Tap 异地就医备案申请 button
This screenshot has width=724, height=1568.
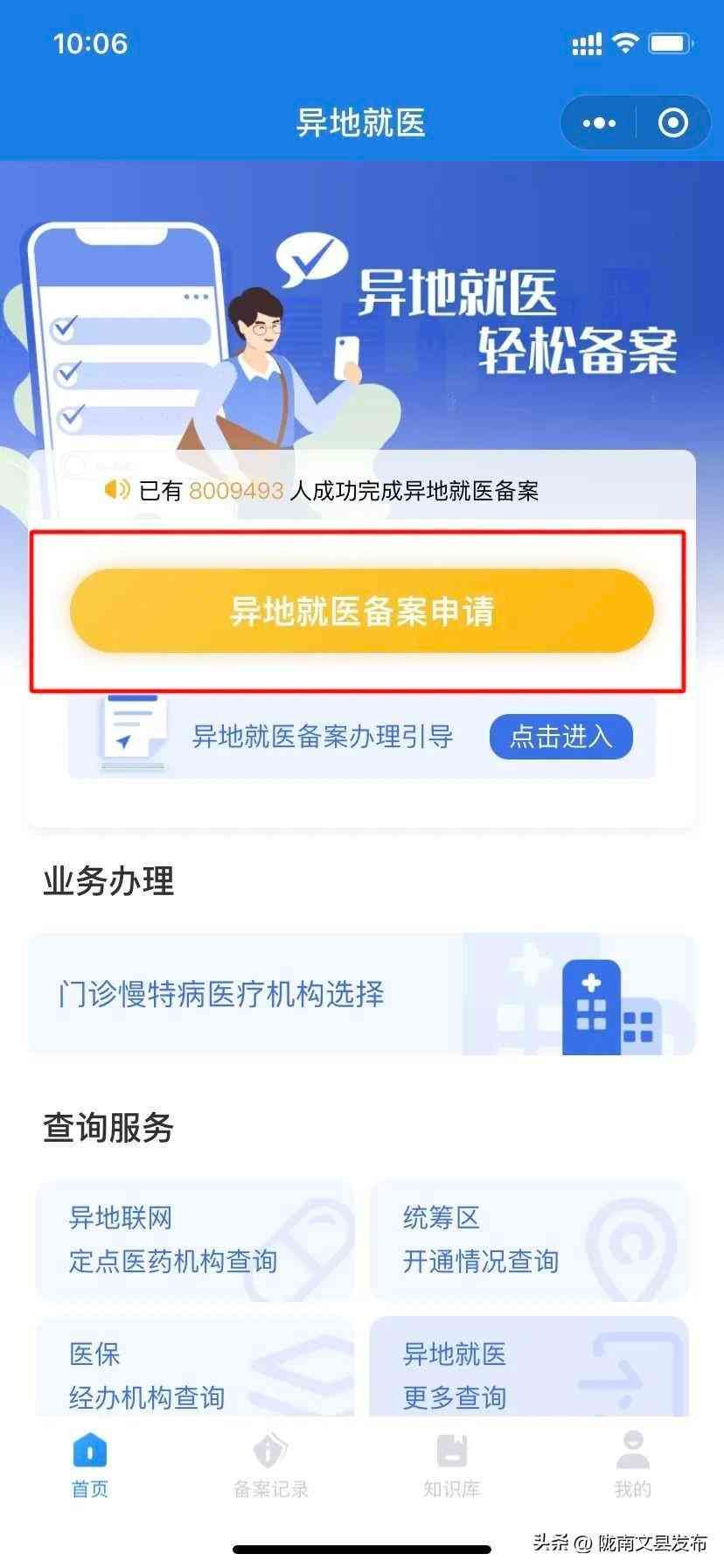coord(361,611)
